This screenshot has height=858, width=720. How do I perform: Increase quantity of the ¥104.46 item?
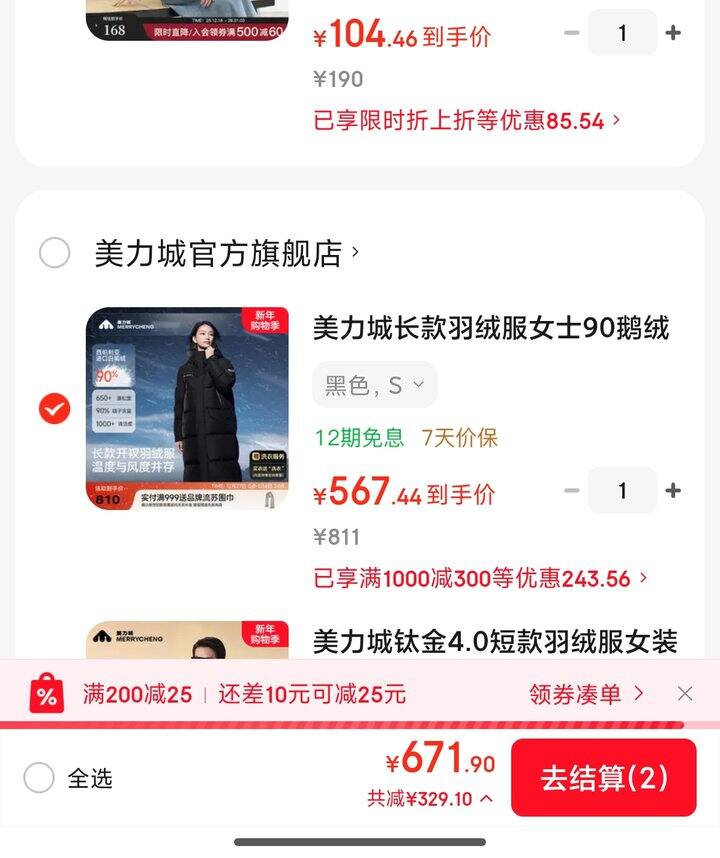[x=673, y=33]
